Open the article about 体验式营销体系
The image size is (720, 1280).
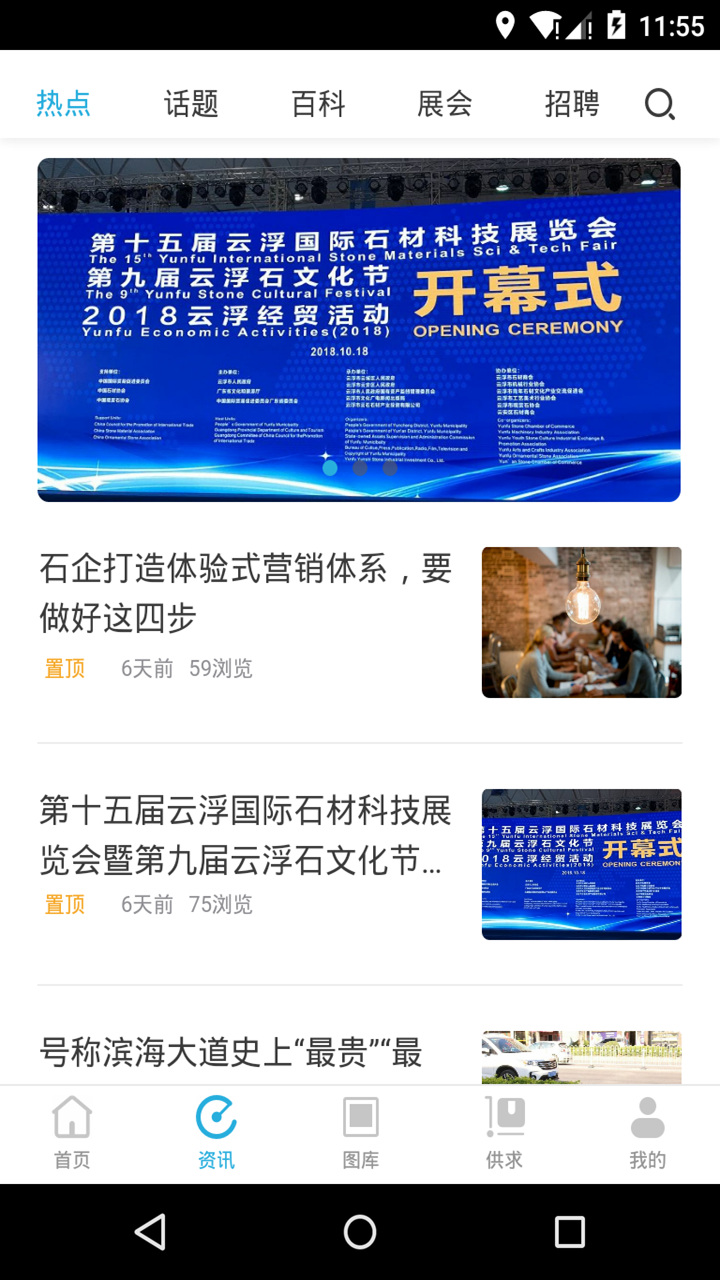[246, 593]
